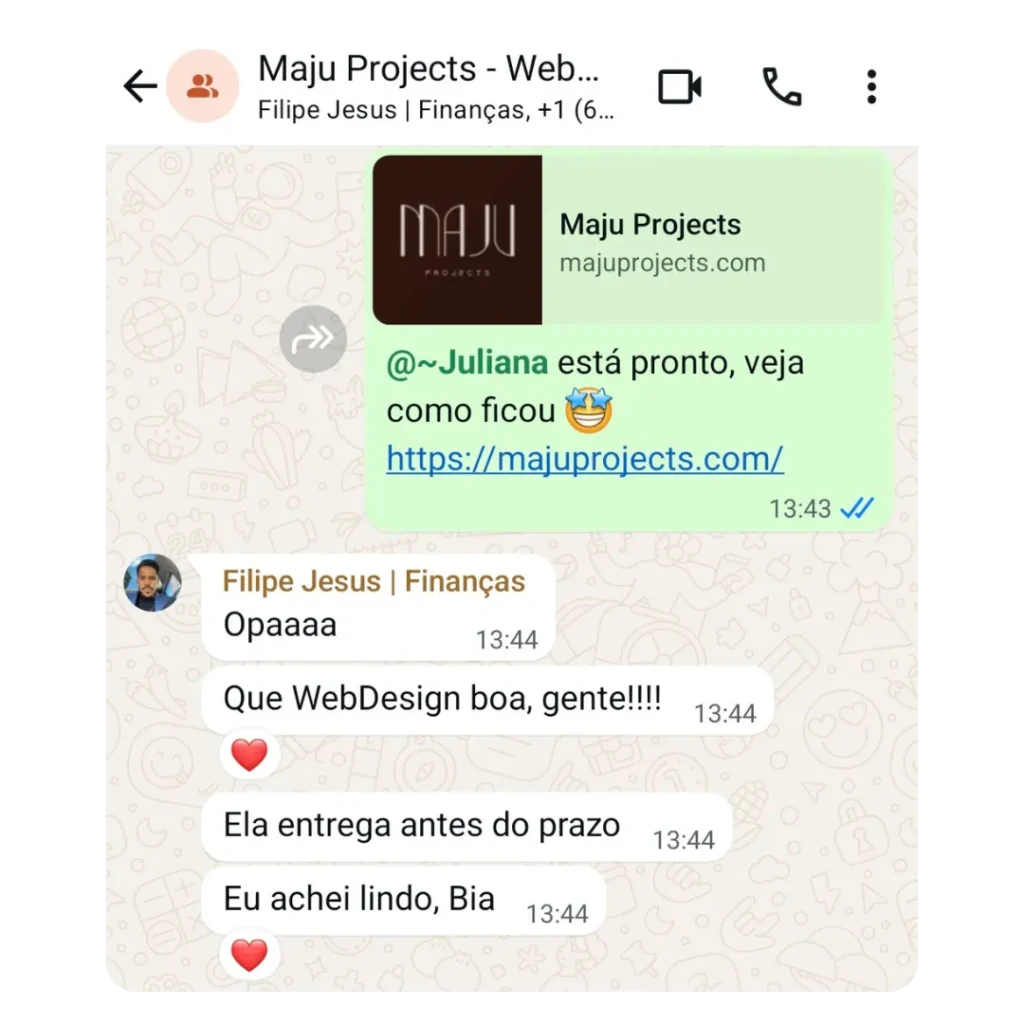View Filipe Jesus's profile photo
The image size is (1024, 1024).
[152, 582]
